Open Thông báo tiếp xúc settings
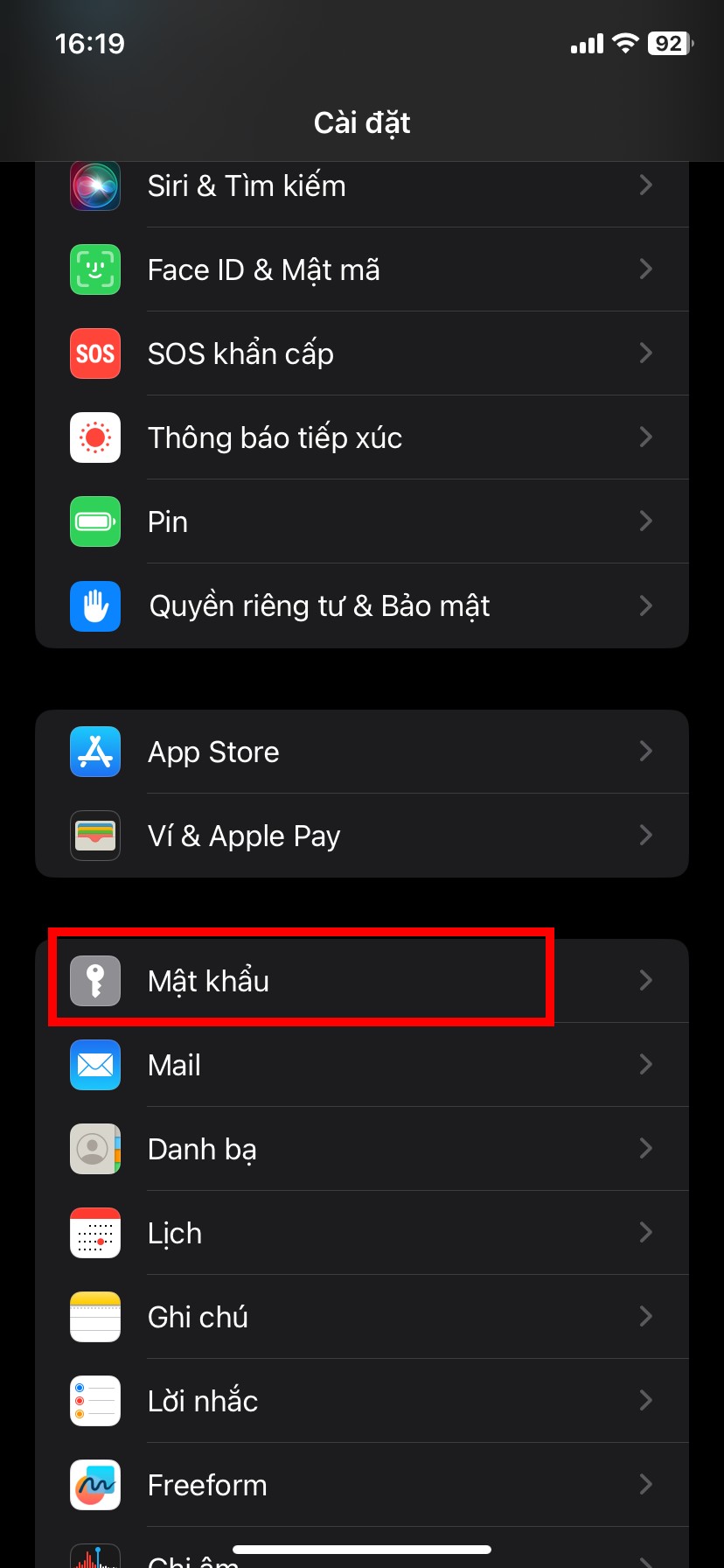The width and height of the screenshot is (724, 1568). pos(362,437)
